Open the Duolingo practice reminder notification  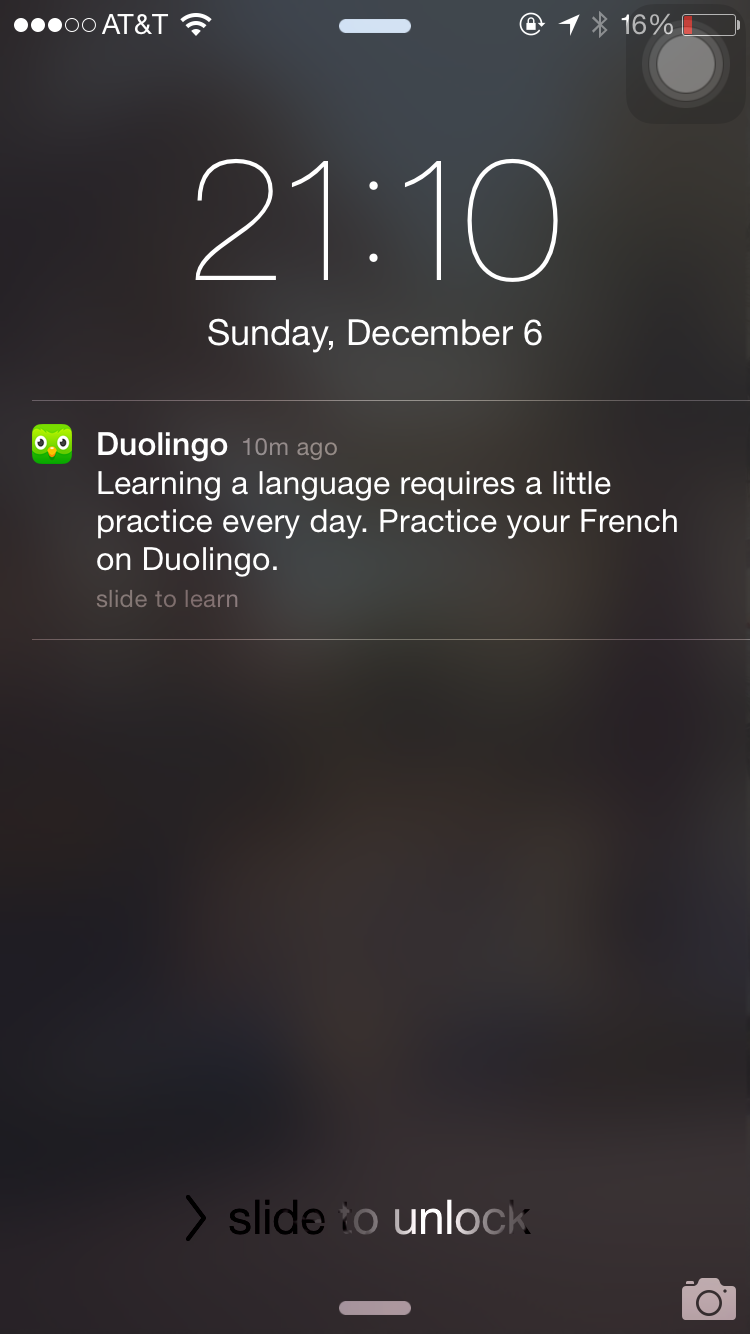pyautogui.click(x=390, y=520)
